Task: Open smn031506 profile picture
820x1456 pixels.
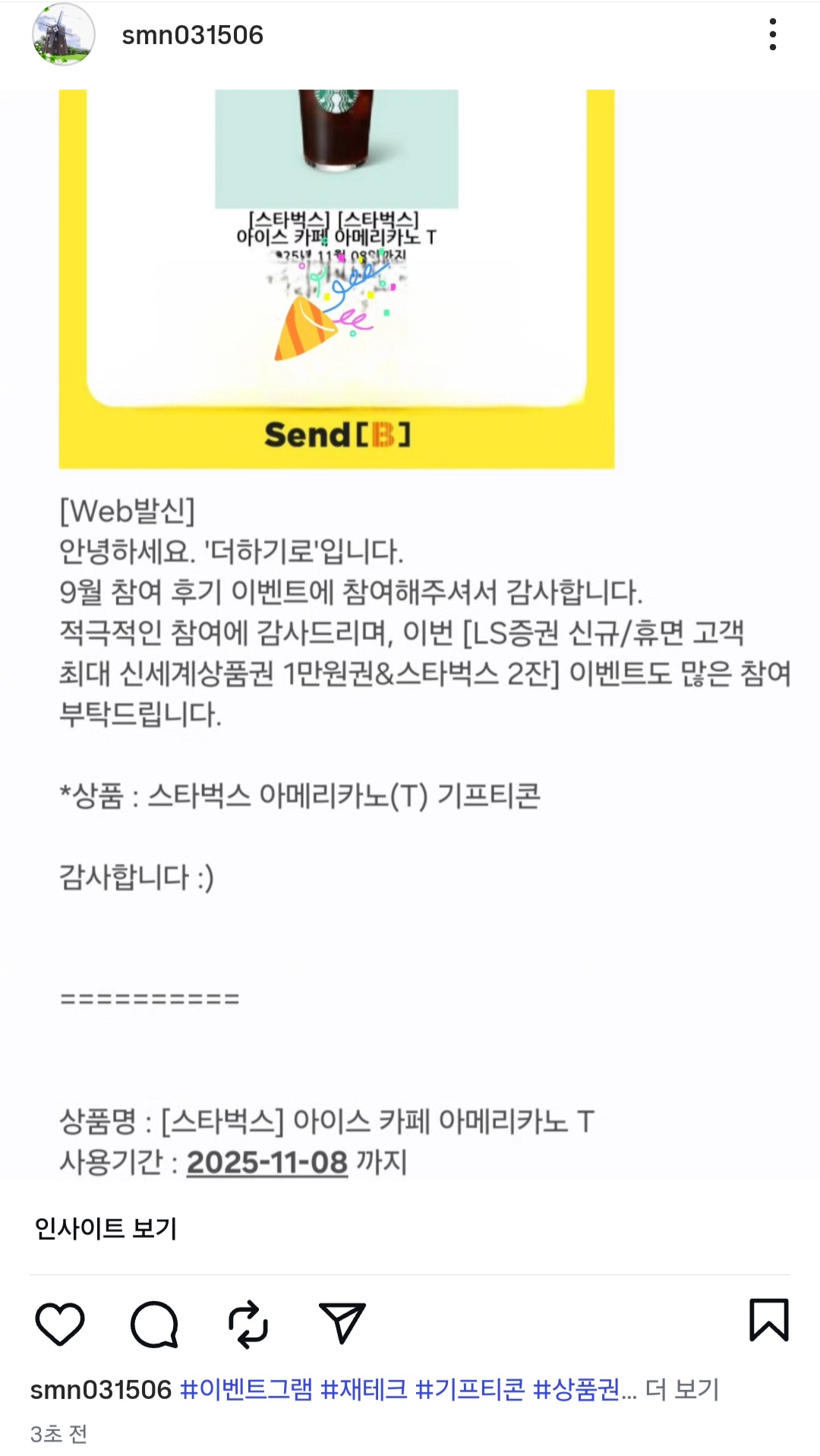Action: (x=63, y=35)
